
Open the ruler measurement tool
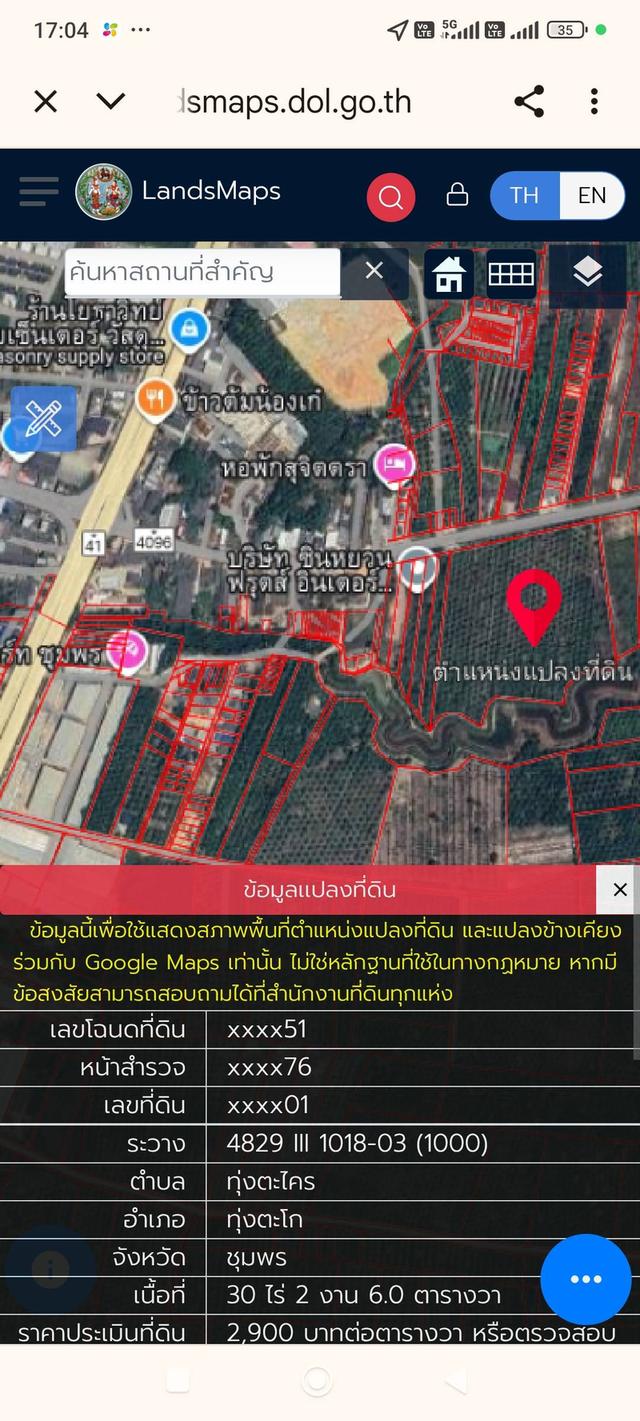44,418
